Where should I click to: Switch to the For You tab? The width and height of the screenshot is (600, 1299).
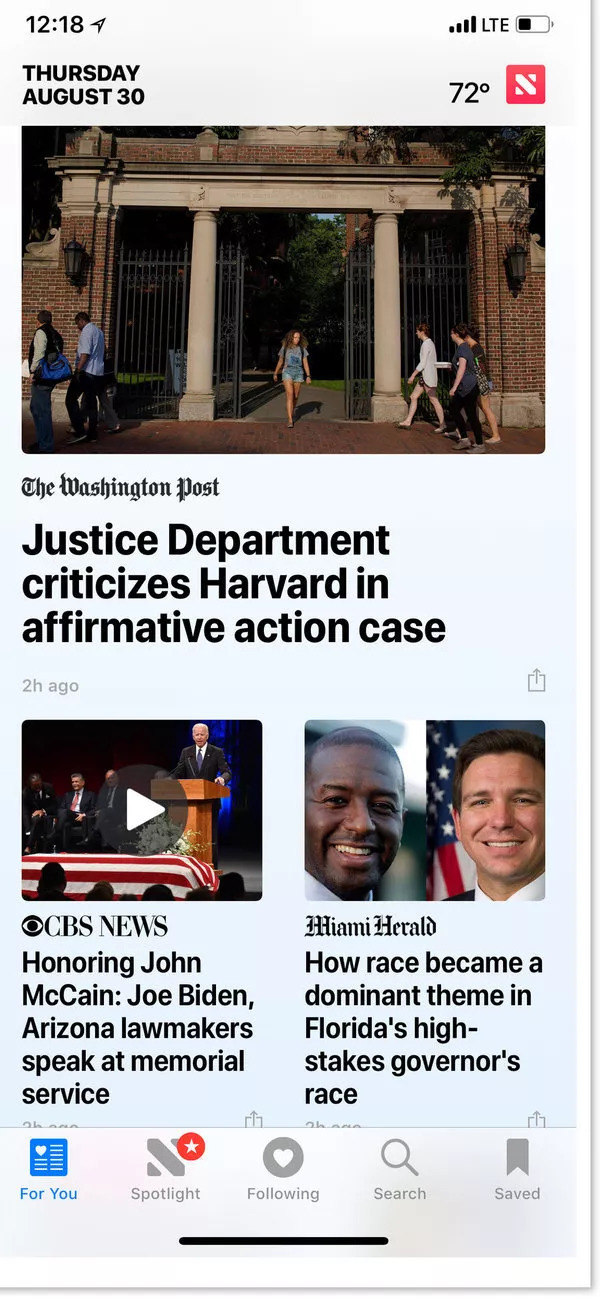pos(48,1170)
